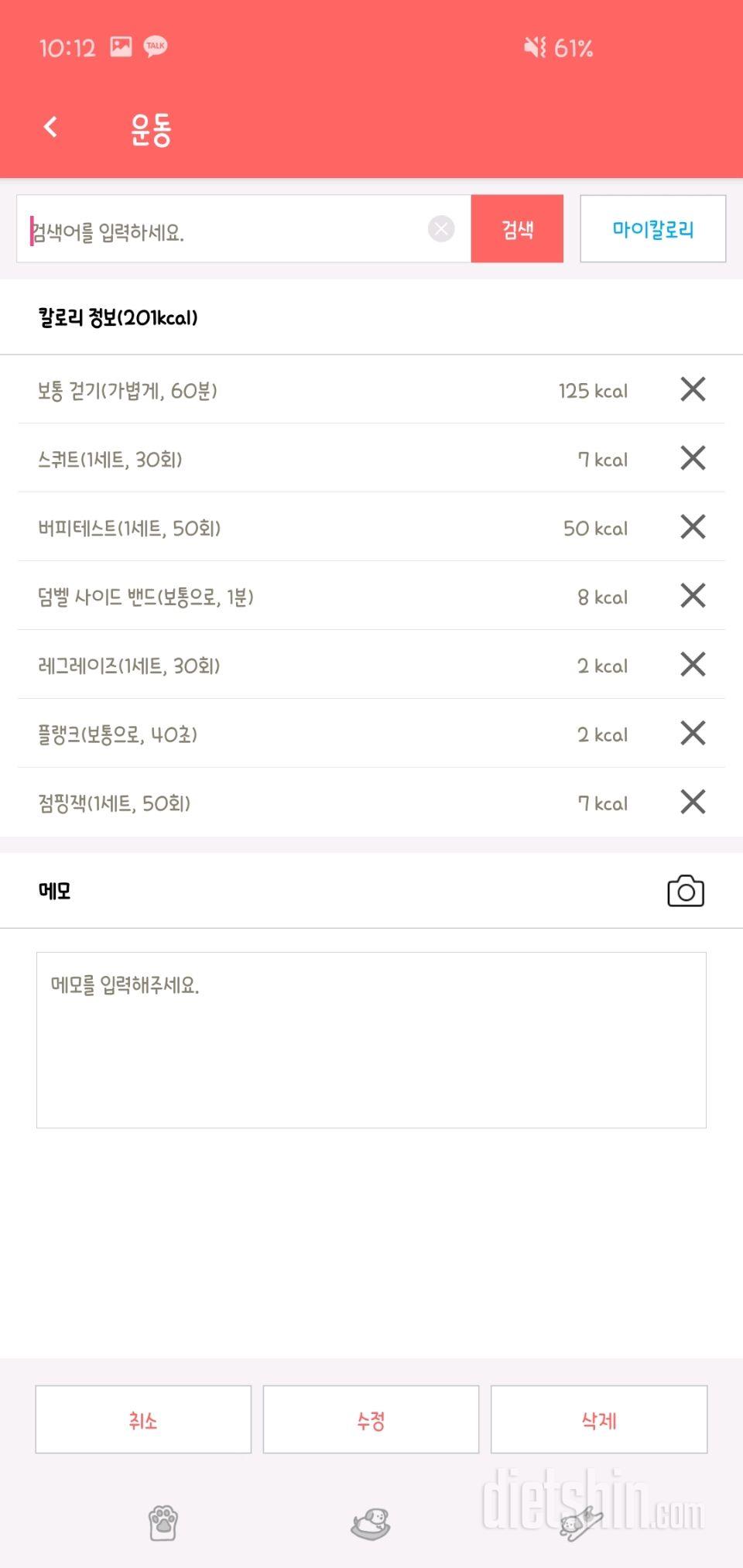The height and width of the screenshot is (1568, 743).
Task: Add a photo with the camera icon
Action: click(686, 891)
